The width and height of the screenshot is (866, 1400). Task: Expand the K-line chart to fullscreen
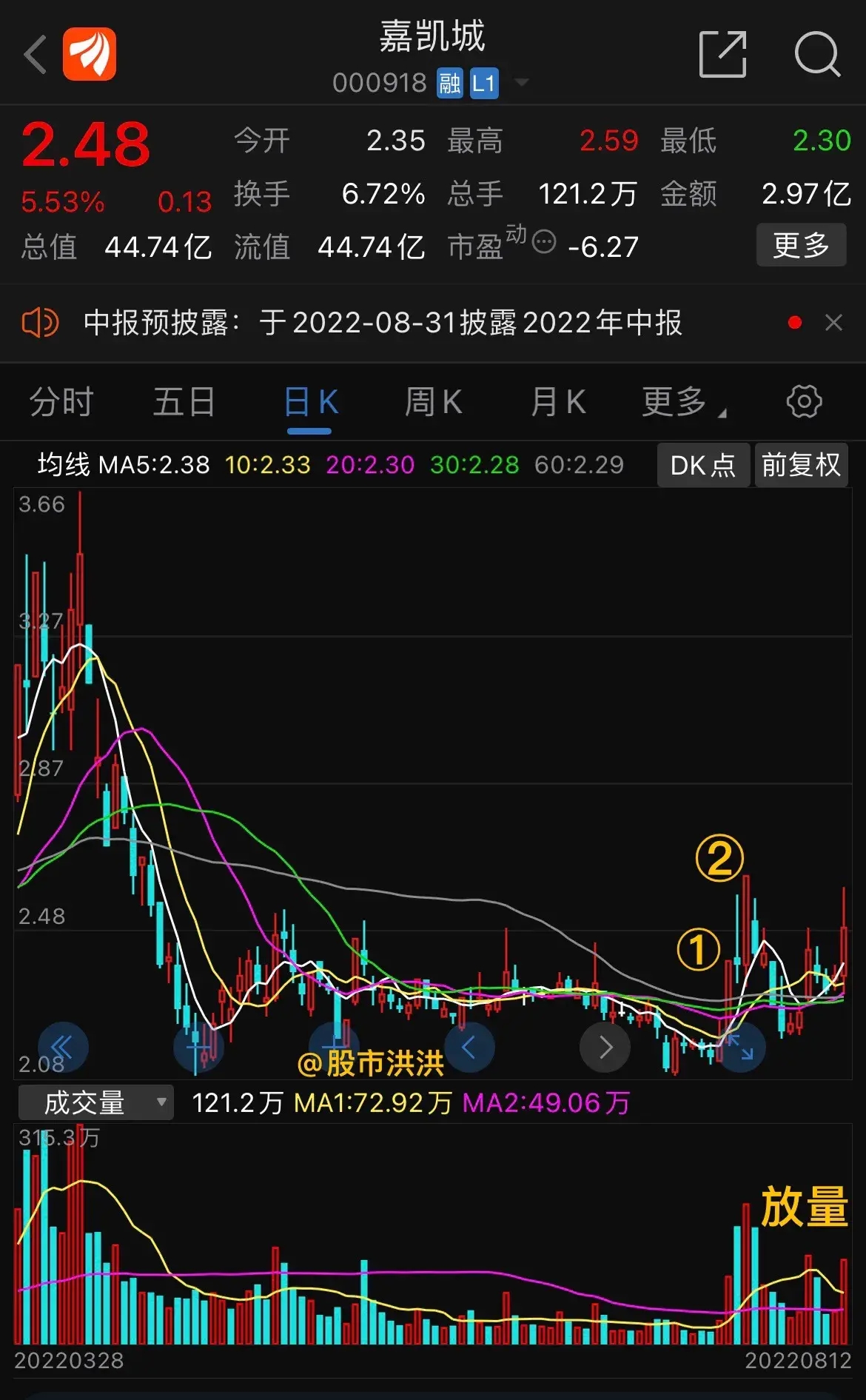pyautogui.click(x=741, y=1047)
